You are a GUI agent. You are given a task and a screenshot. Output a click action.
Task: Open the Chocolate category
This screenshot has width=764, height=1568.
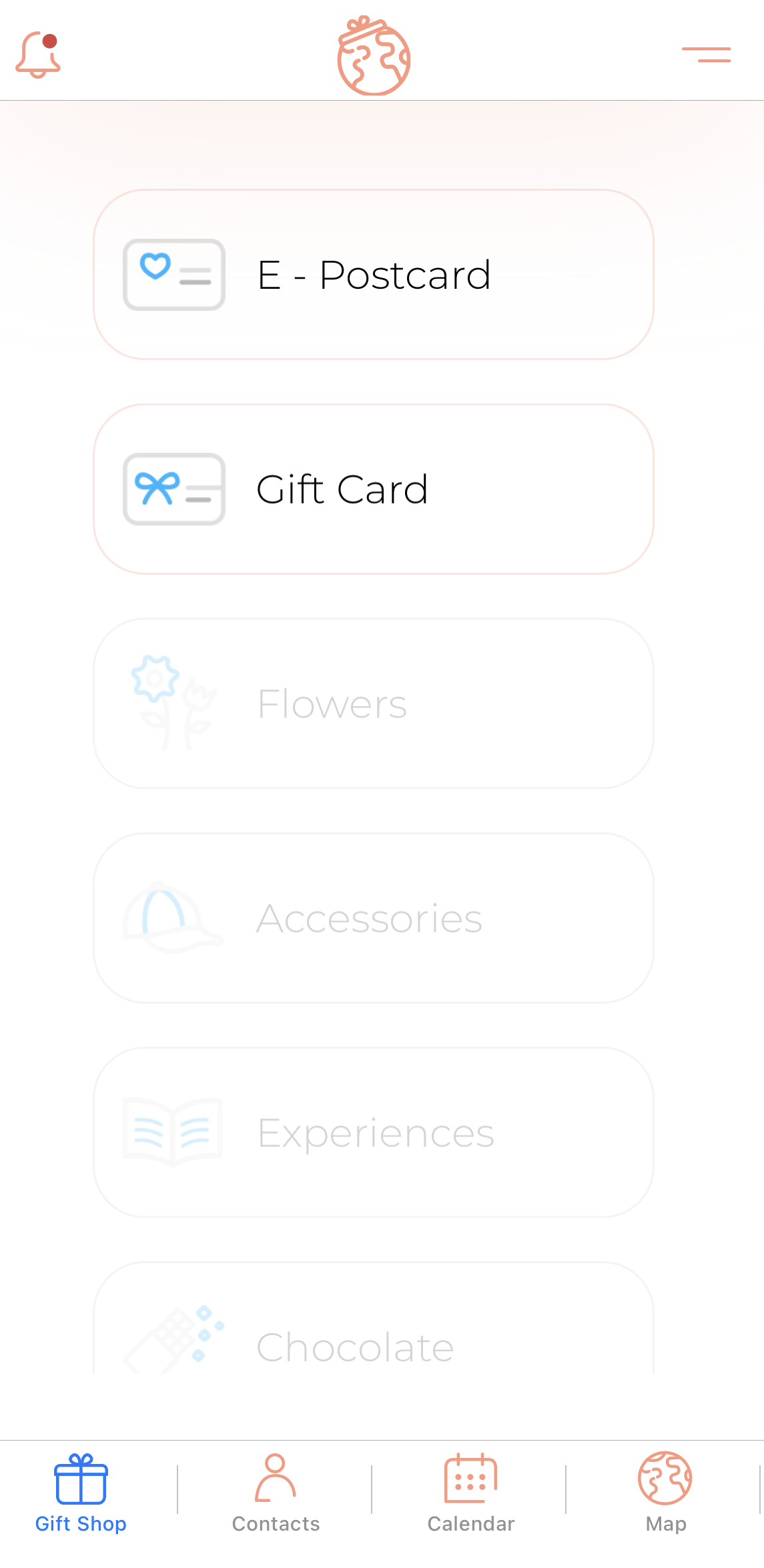(374, 1318)
